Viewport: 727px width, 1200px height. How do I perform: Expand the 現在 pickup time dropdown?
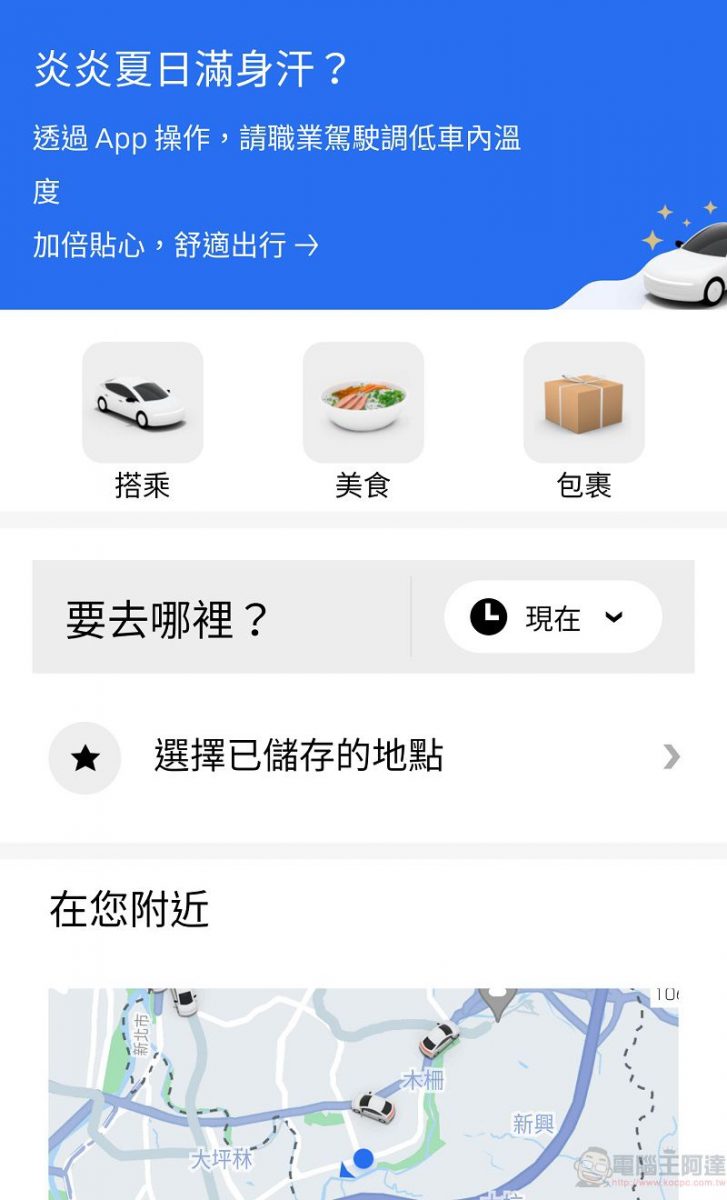click(552, 618)
